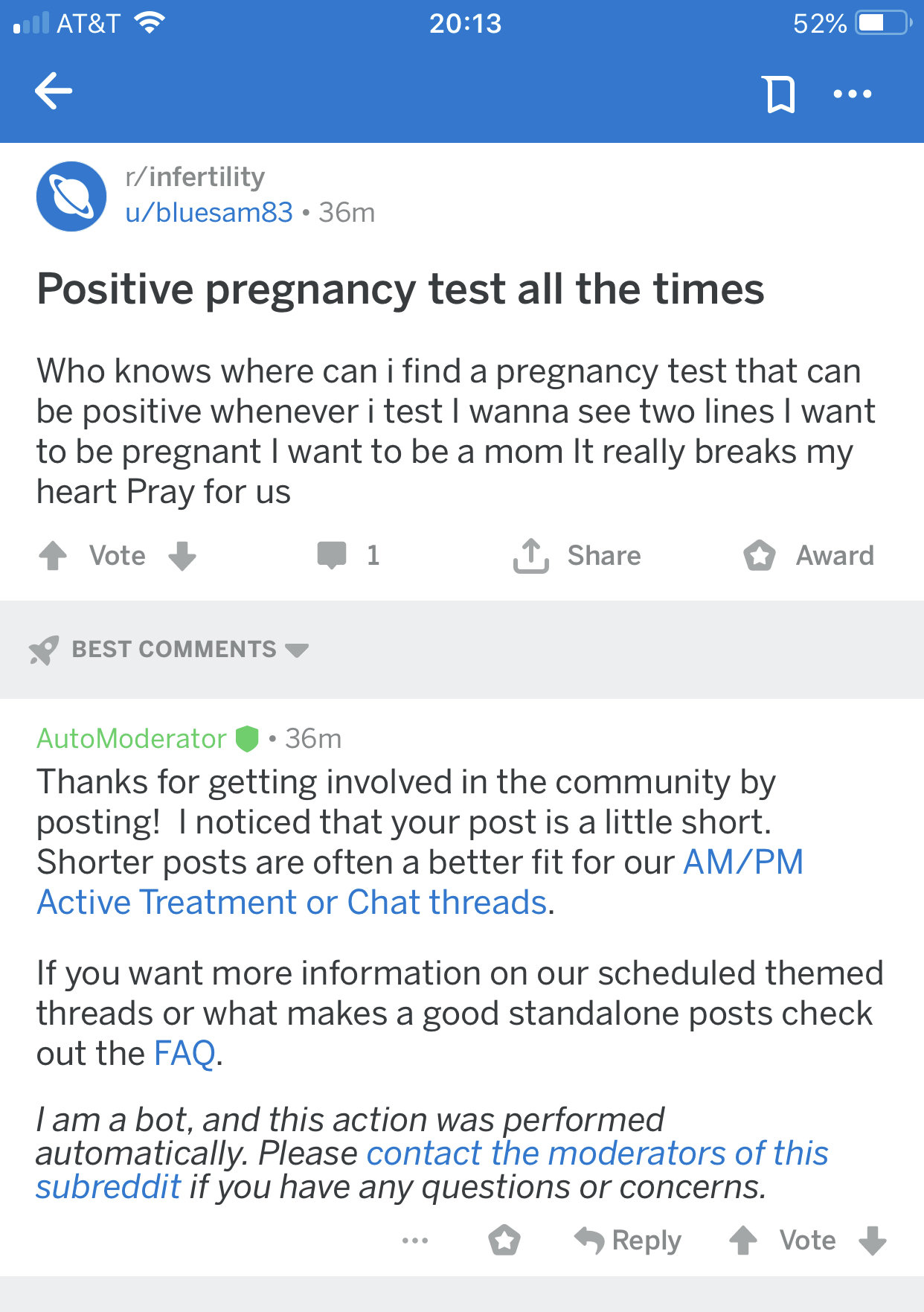Open the r/infertility subreddit

(195, 177)
